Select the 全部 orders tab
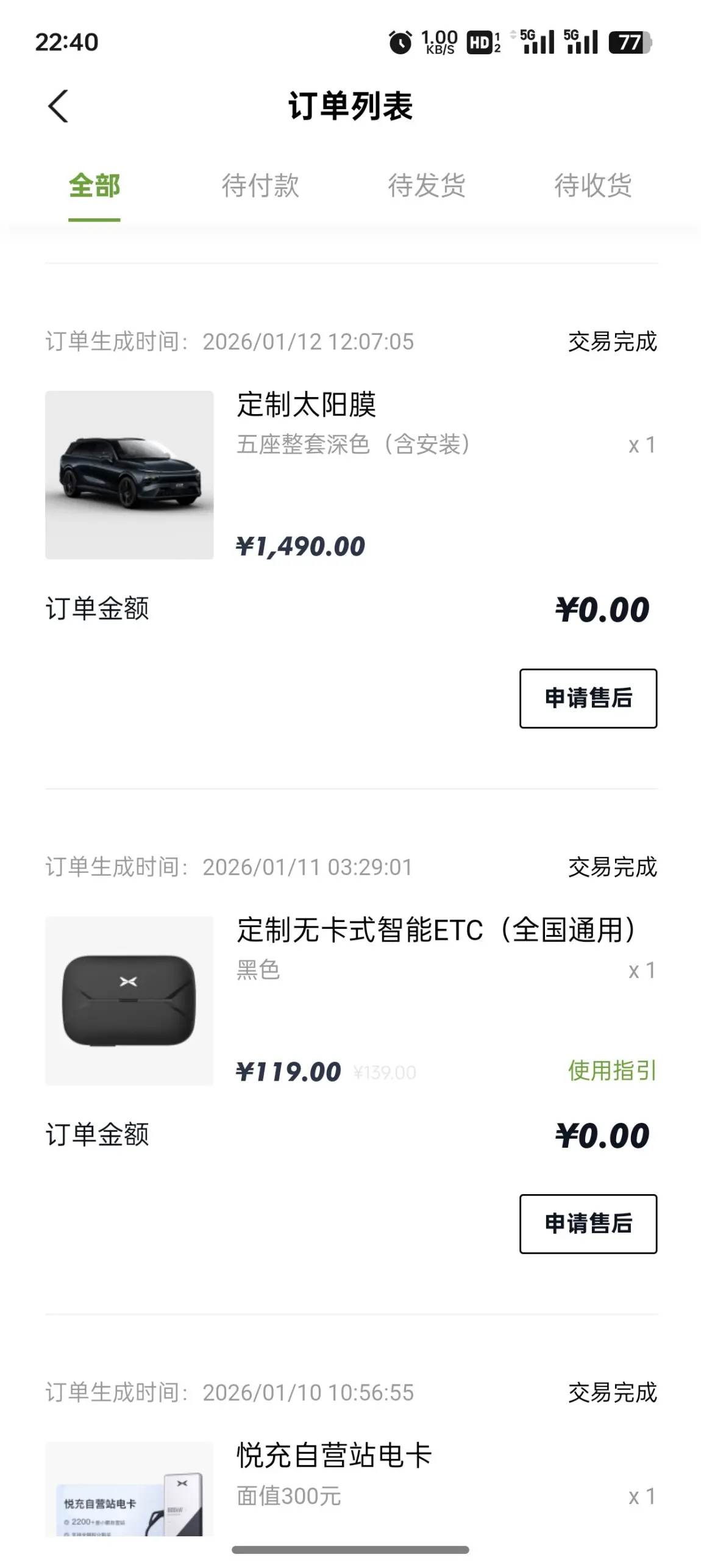This screenshot has width=701, height=1568. [x=94, y=185]
